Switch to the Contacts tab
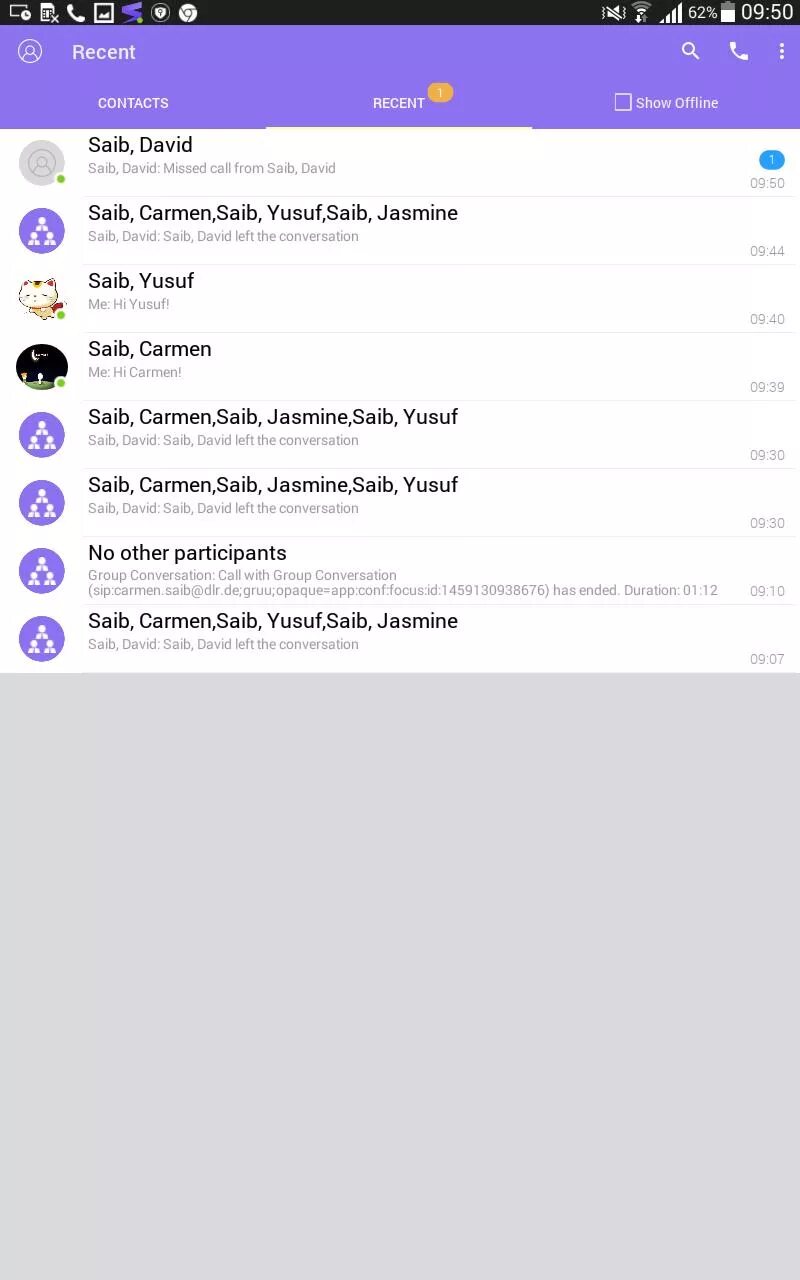This screenshot has height=1280, width=800. (x=133, y=103)
